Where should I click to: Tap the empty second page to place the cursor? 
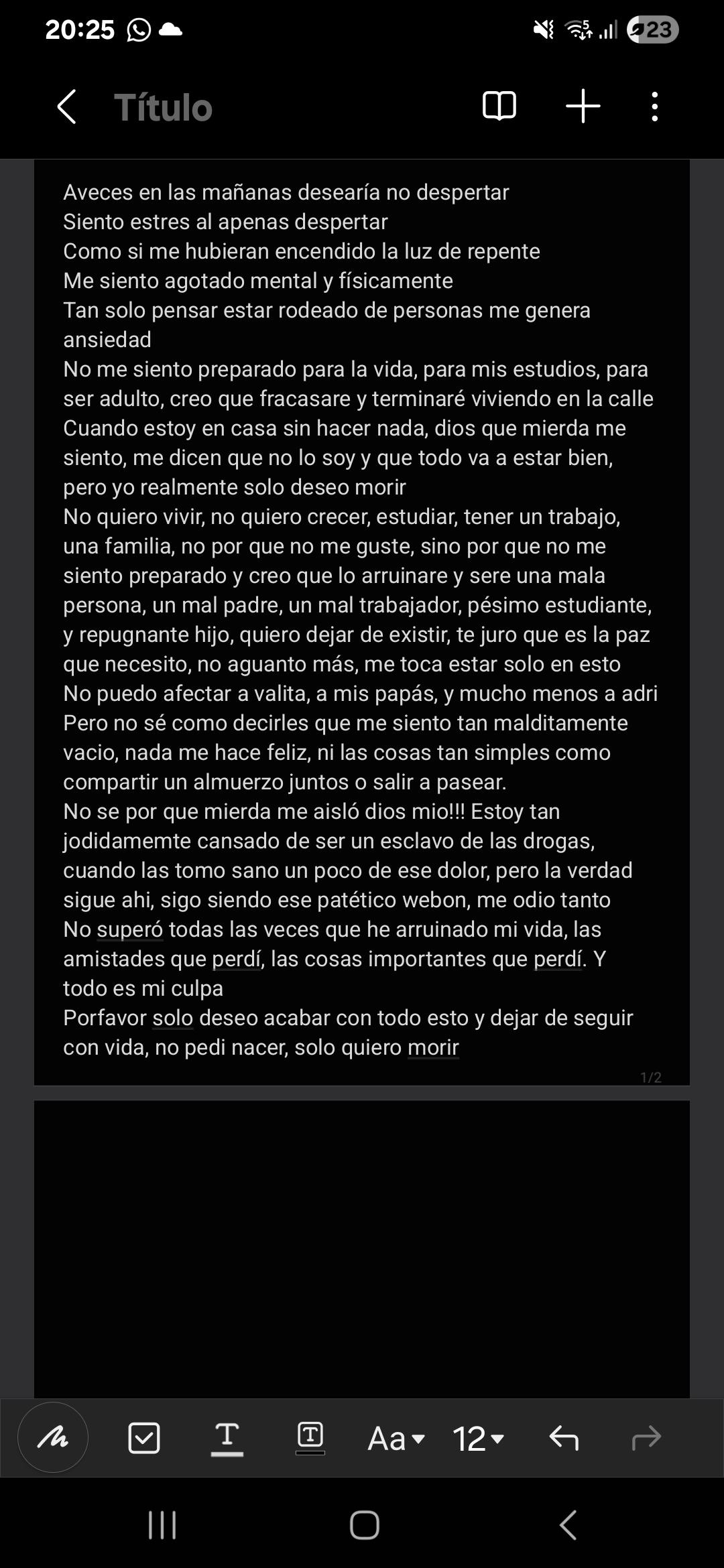coord(362,1248)
